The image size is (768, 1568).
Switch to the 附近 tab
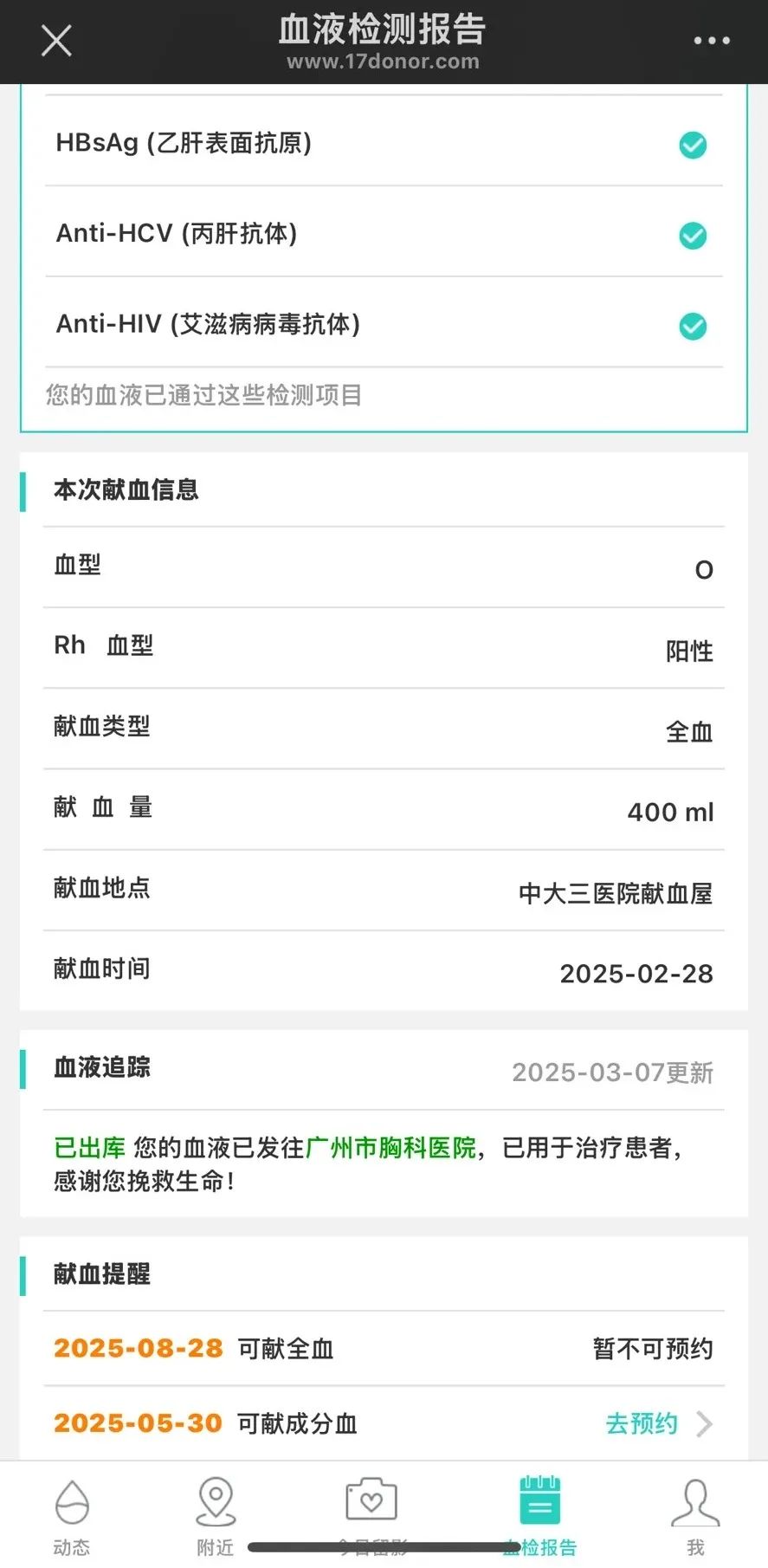[216, 1517]
